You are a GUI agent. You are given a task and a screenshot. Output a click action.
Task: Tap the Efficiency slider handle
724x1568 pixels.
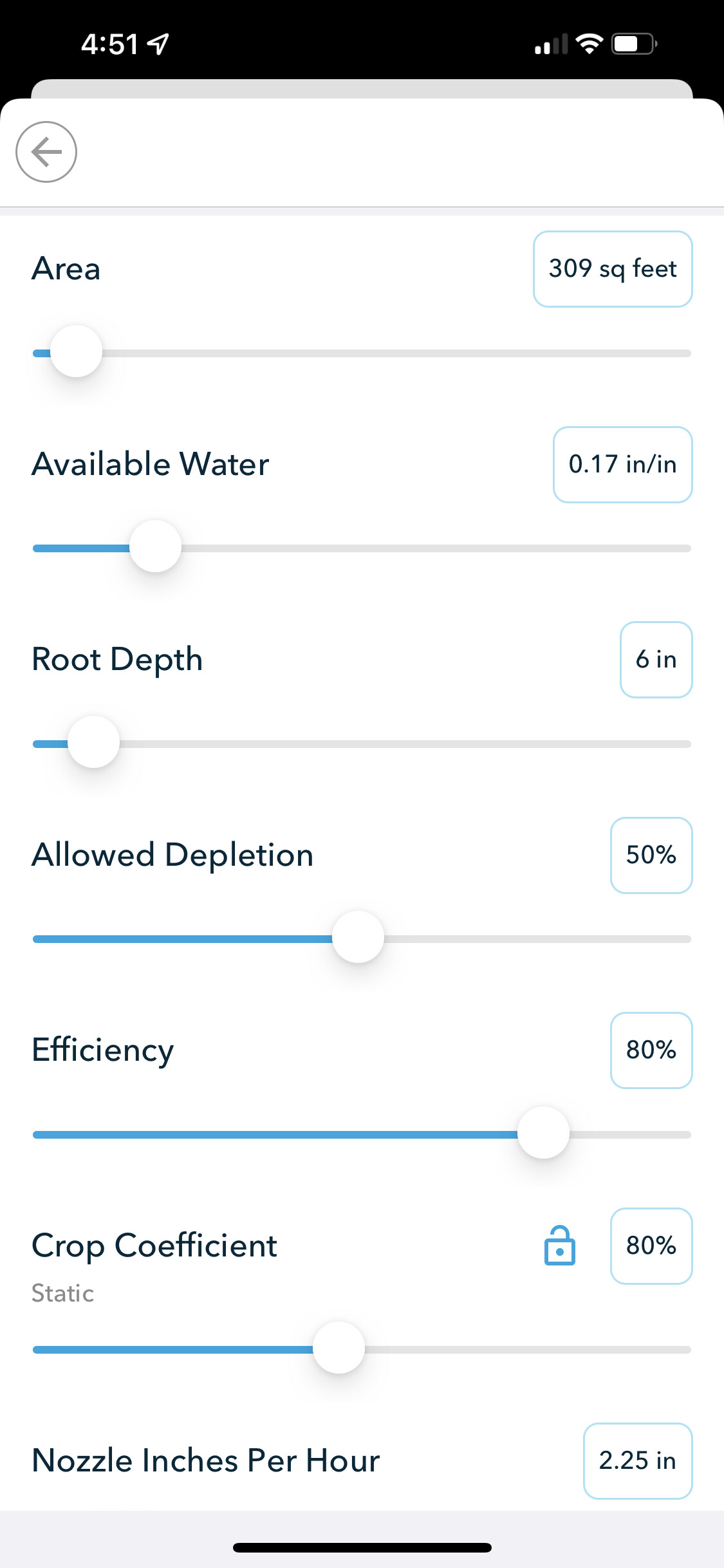pyautogui.click(x=543, y=1133)
